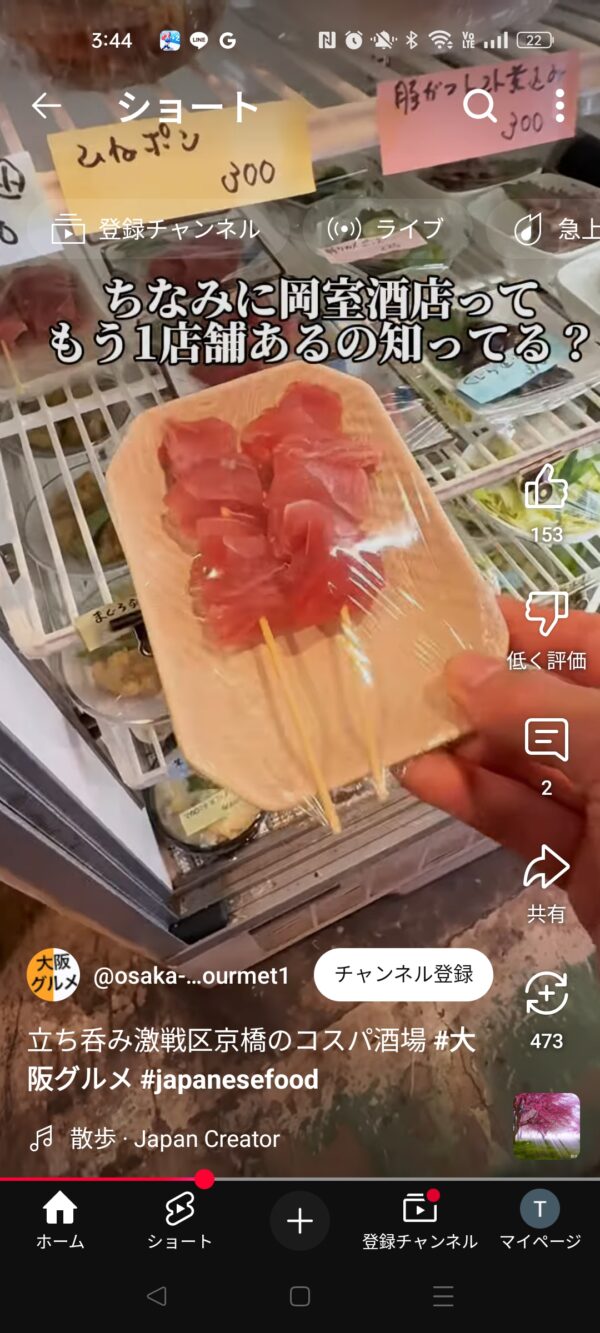
Task: Go back using the top arrow
Action: [x=46, y=106]
